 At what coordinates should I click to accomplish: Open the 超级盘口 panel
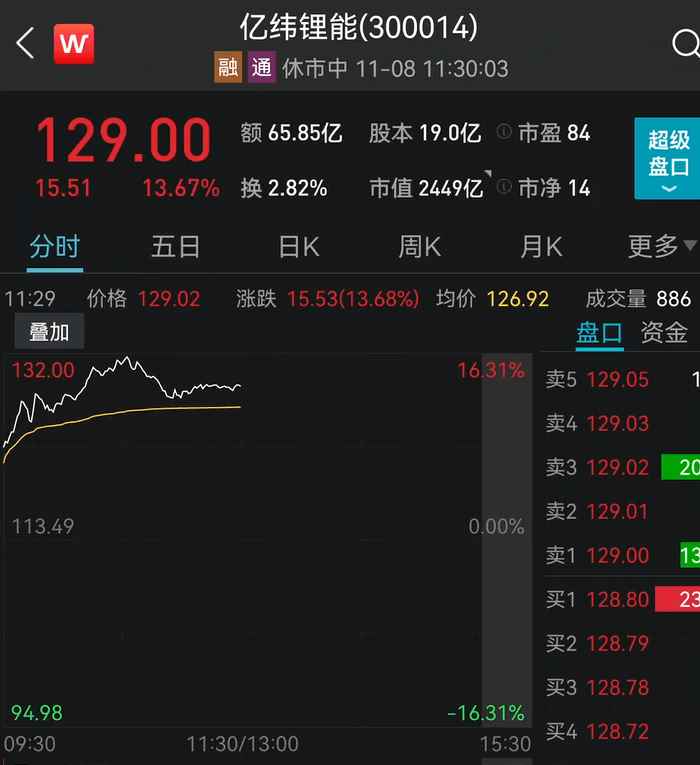tap(668, 158)
